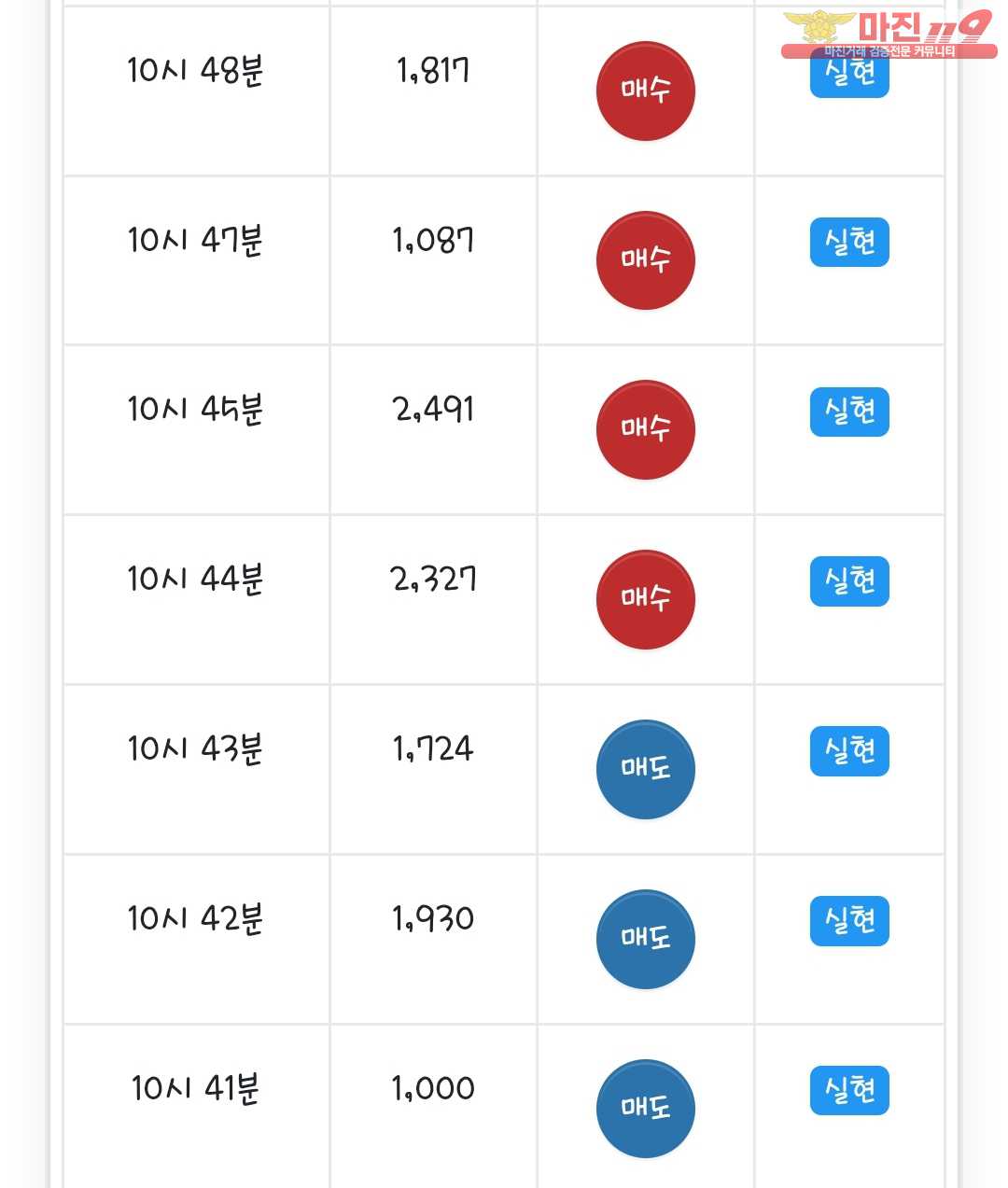Open 실현 in the 10시 41분 row
This screenshot has width=1008, height=1188.
point(849,1090)
